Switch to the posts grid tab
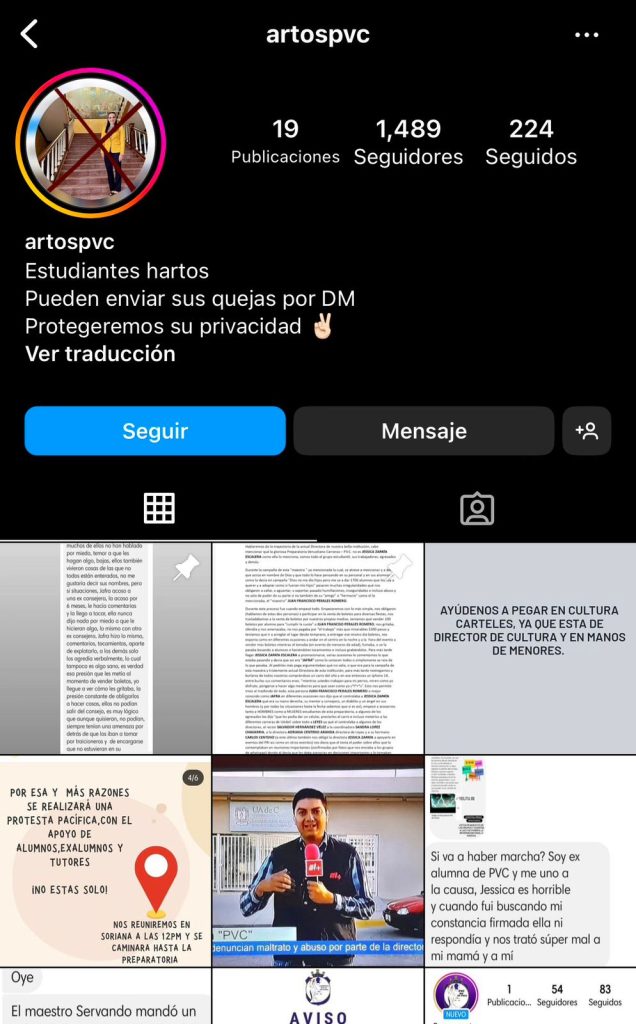This screenshot has width=636, height=1024. [x=159, y=508]
